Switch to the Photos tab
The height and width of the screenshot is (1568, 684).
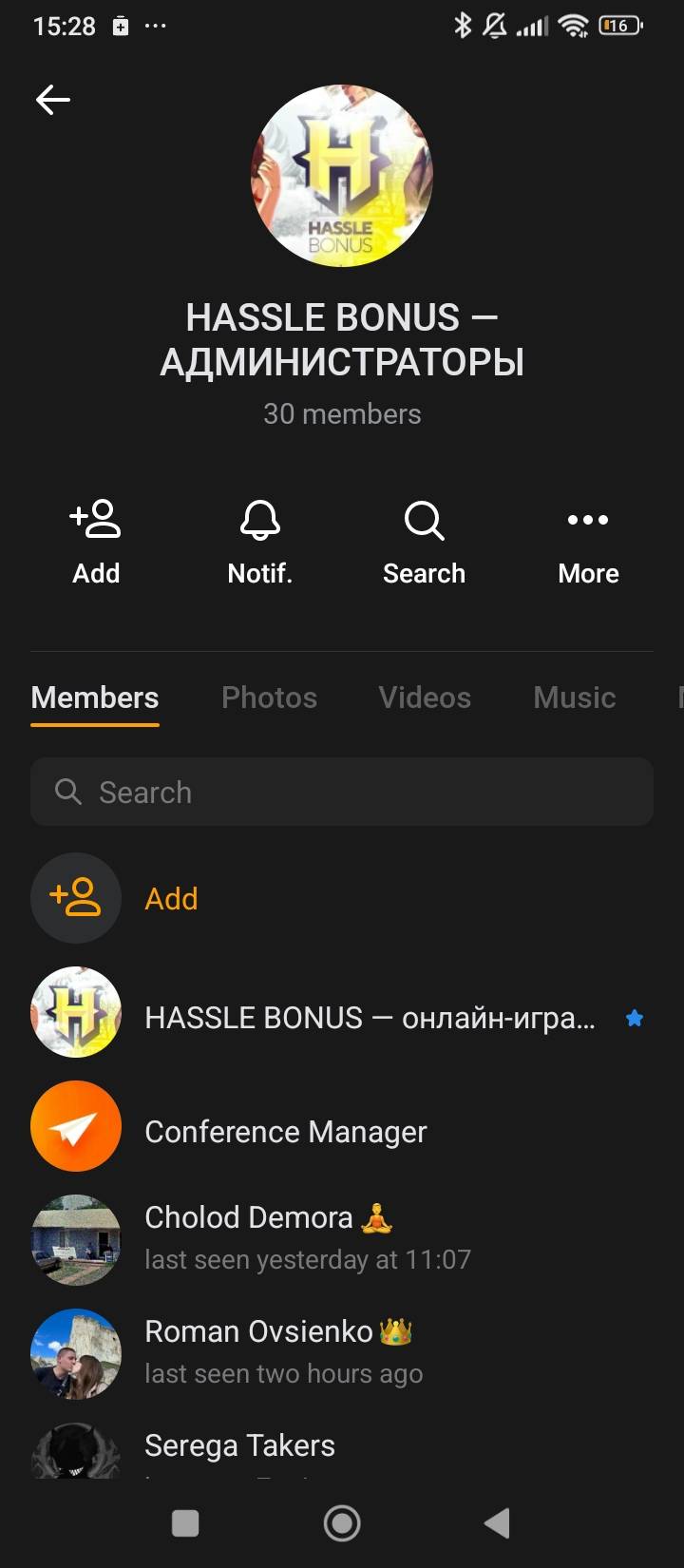(x=269, y=698)
